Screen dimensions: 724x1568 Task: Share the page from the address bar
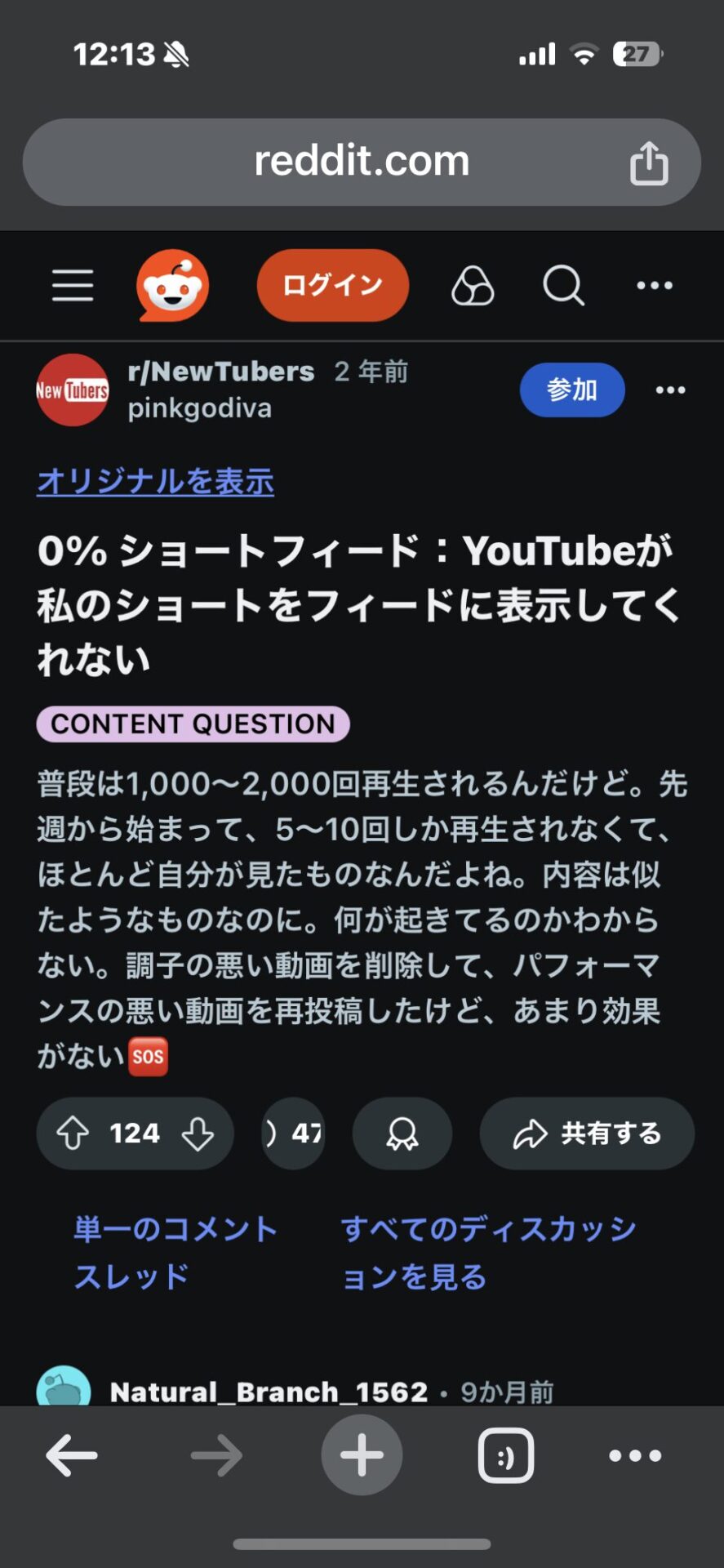649,163
